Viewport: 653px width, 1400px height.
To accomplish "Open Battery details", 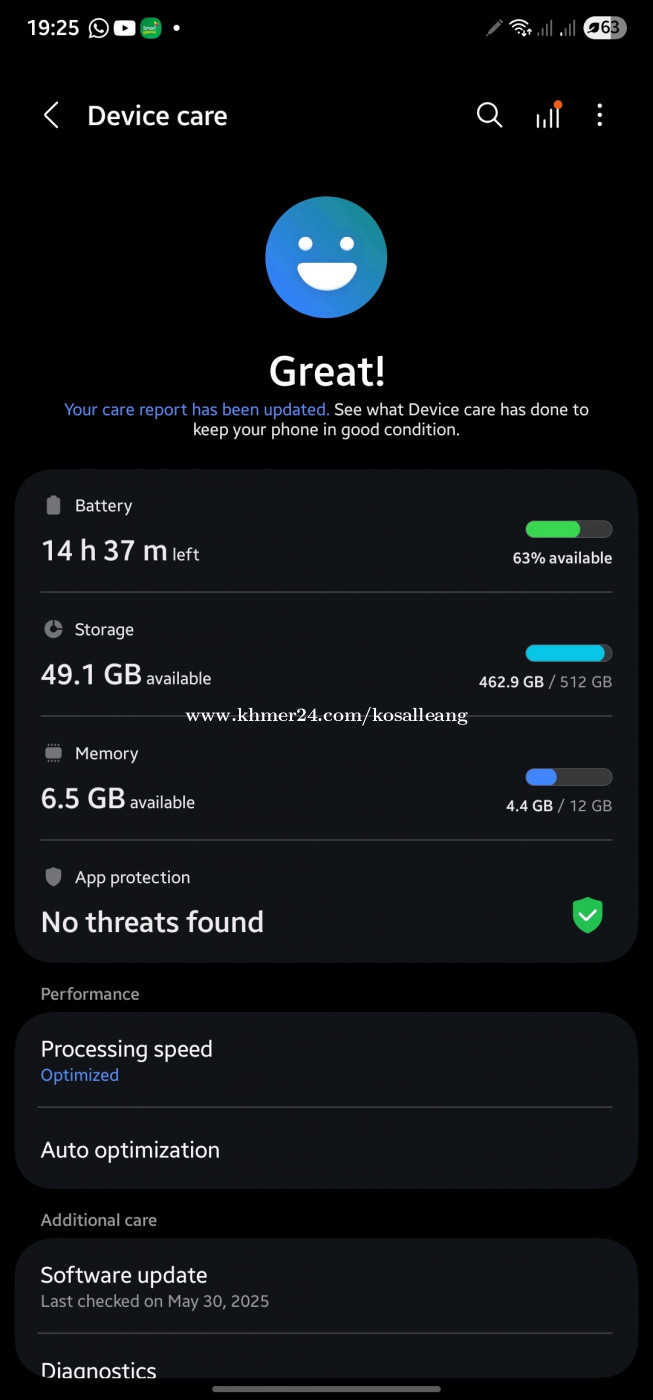I will click(326, 531).
